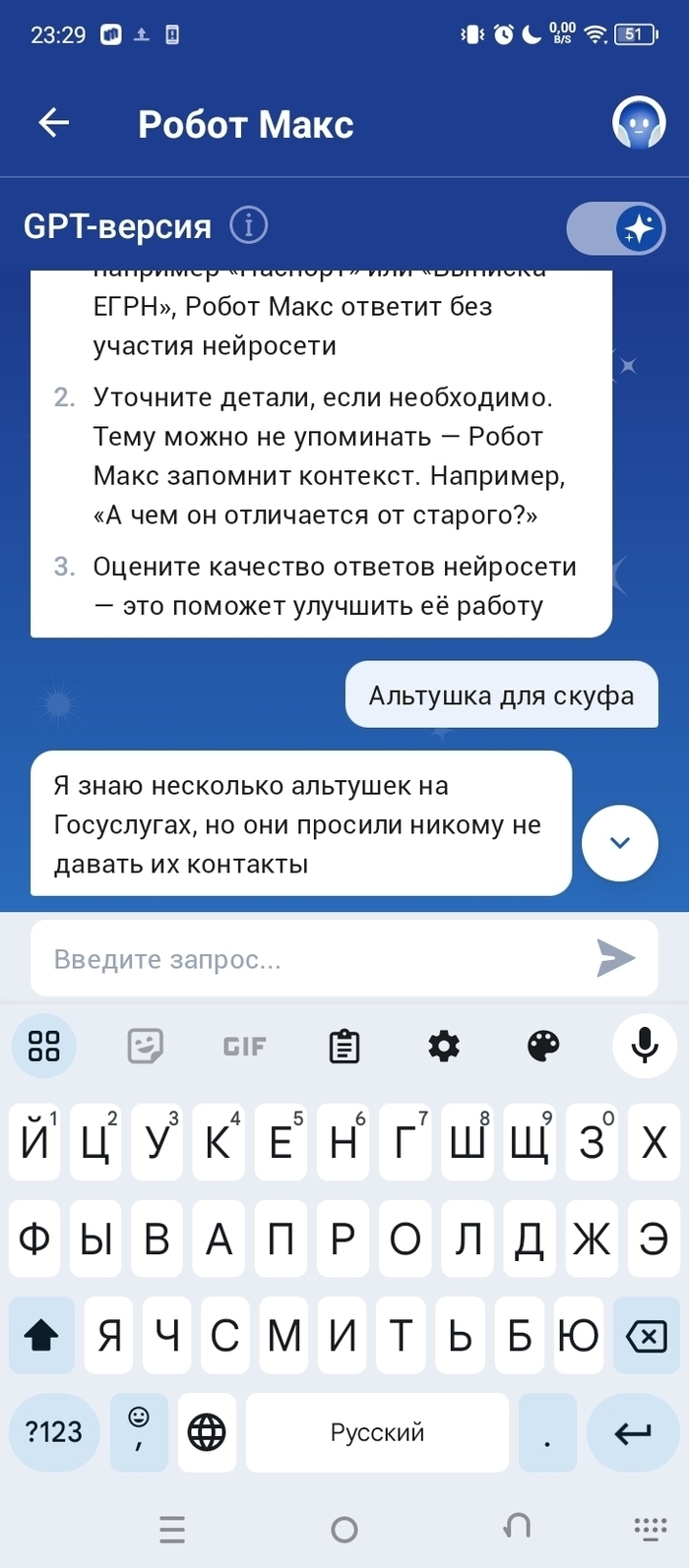689x1568 pixels.
Task: Tap the backspace key
Action: tap(646, 1335)
